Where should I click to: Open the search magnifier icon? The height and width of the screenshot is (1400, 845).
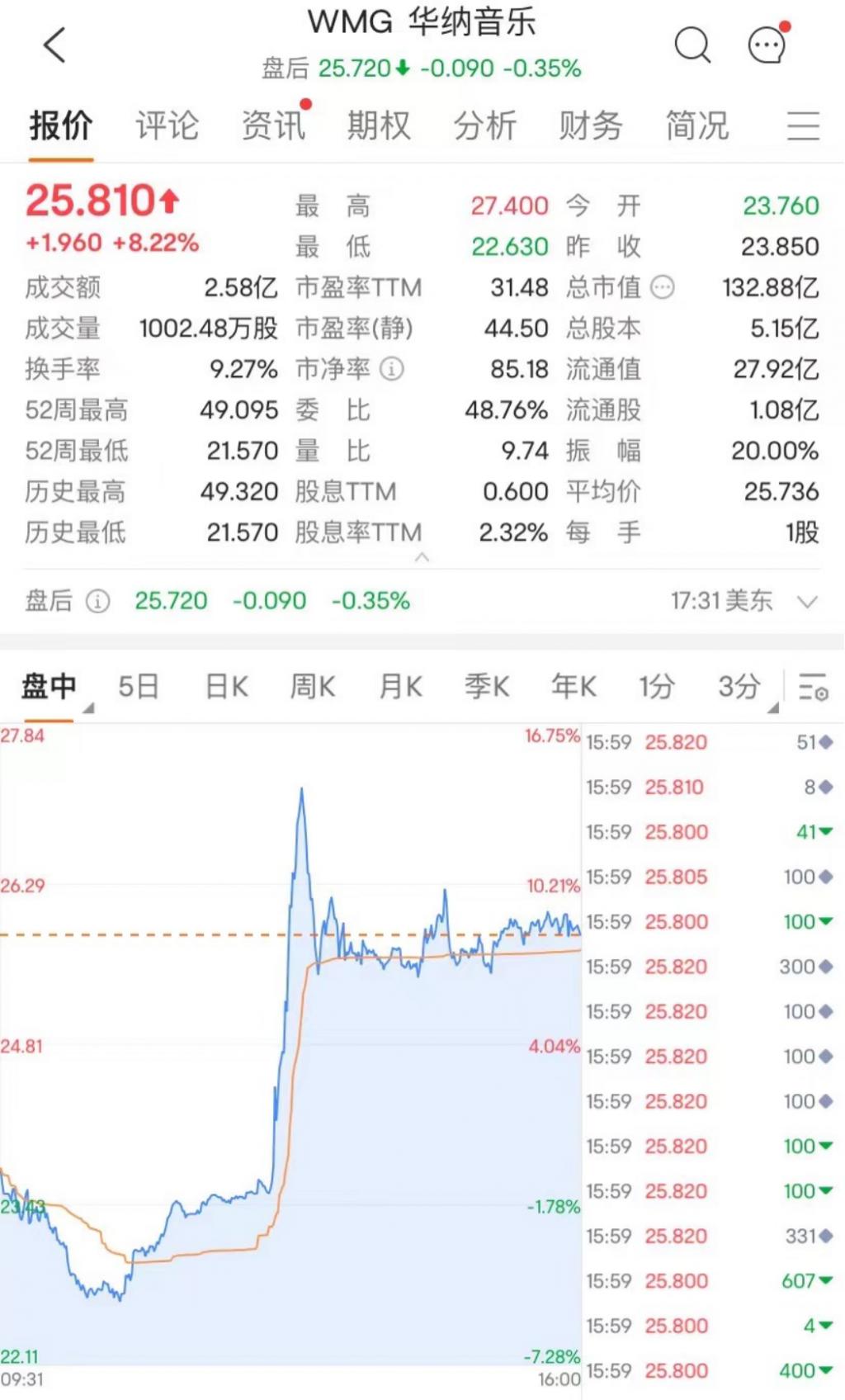coord(692,45)
